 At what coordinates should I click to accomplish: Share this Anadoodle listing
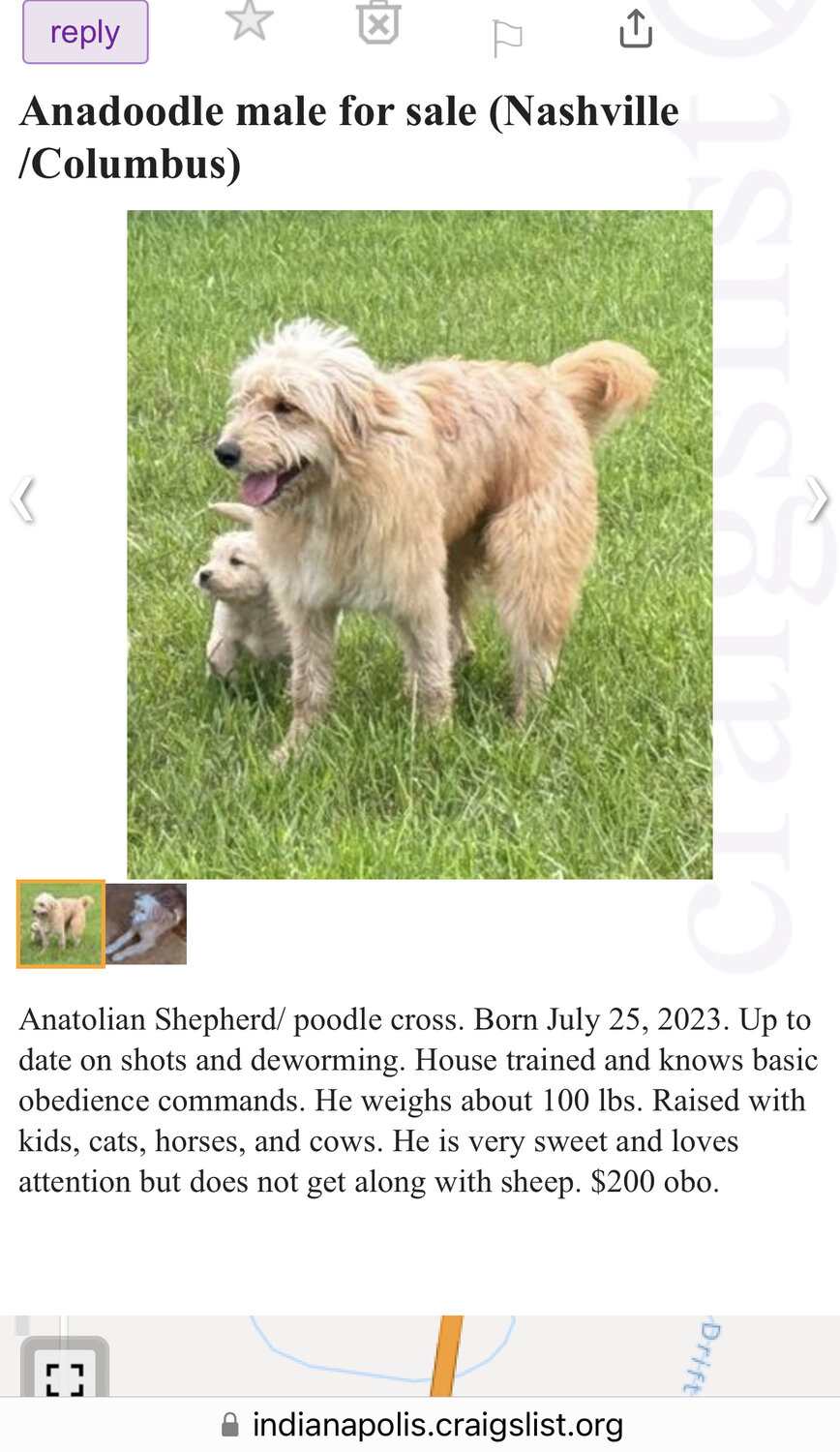click(x=636, y=29)
